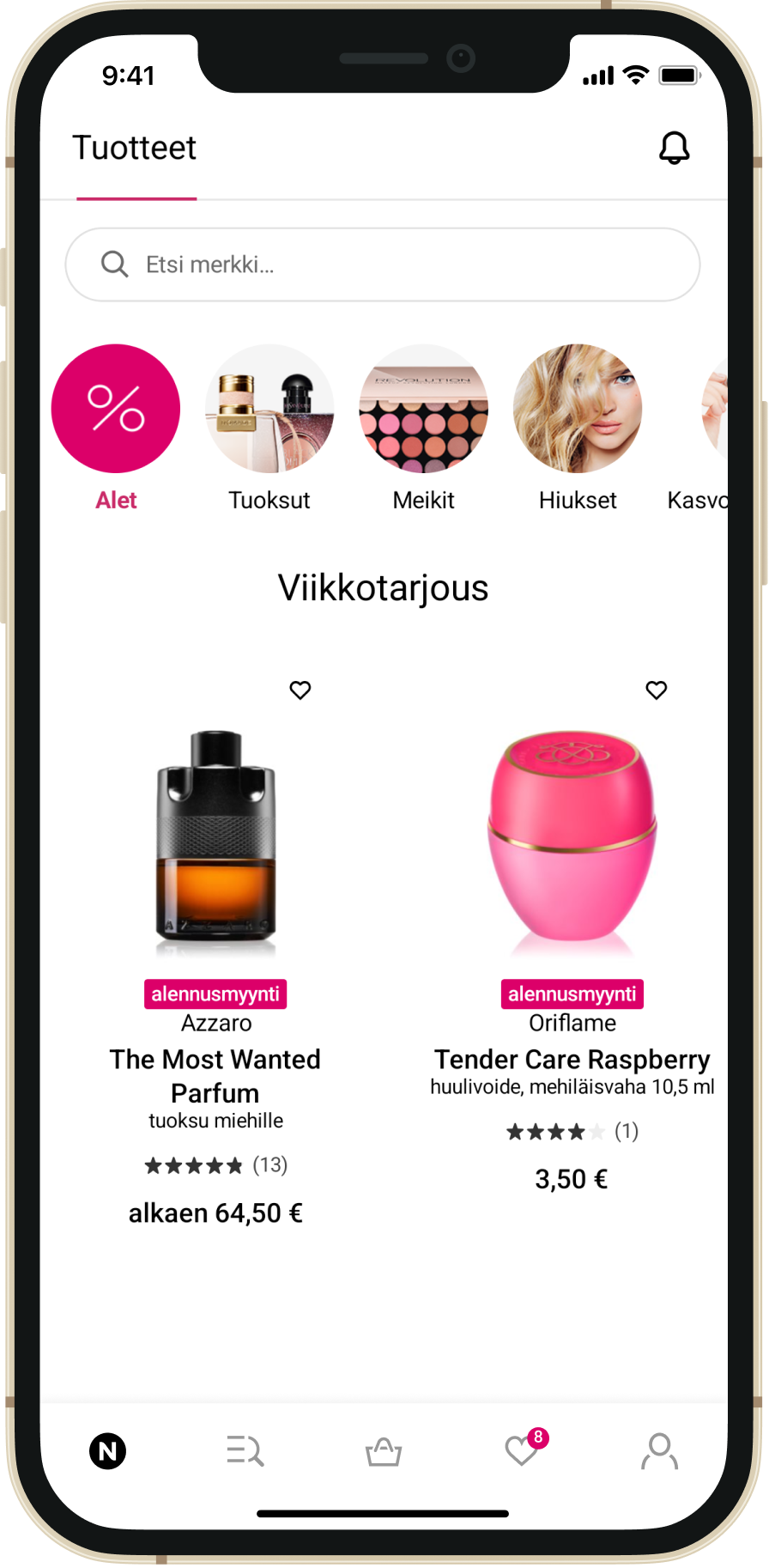Open the profile account tab
This screenshot has height=1568, width=769.
click(x=659, y=1451)
